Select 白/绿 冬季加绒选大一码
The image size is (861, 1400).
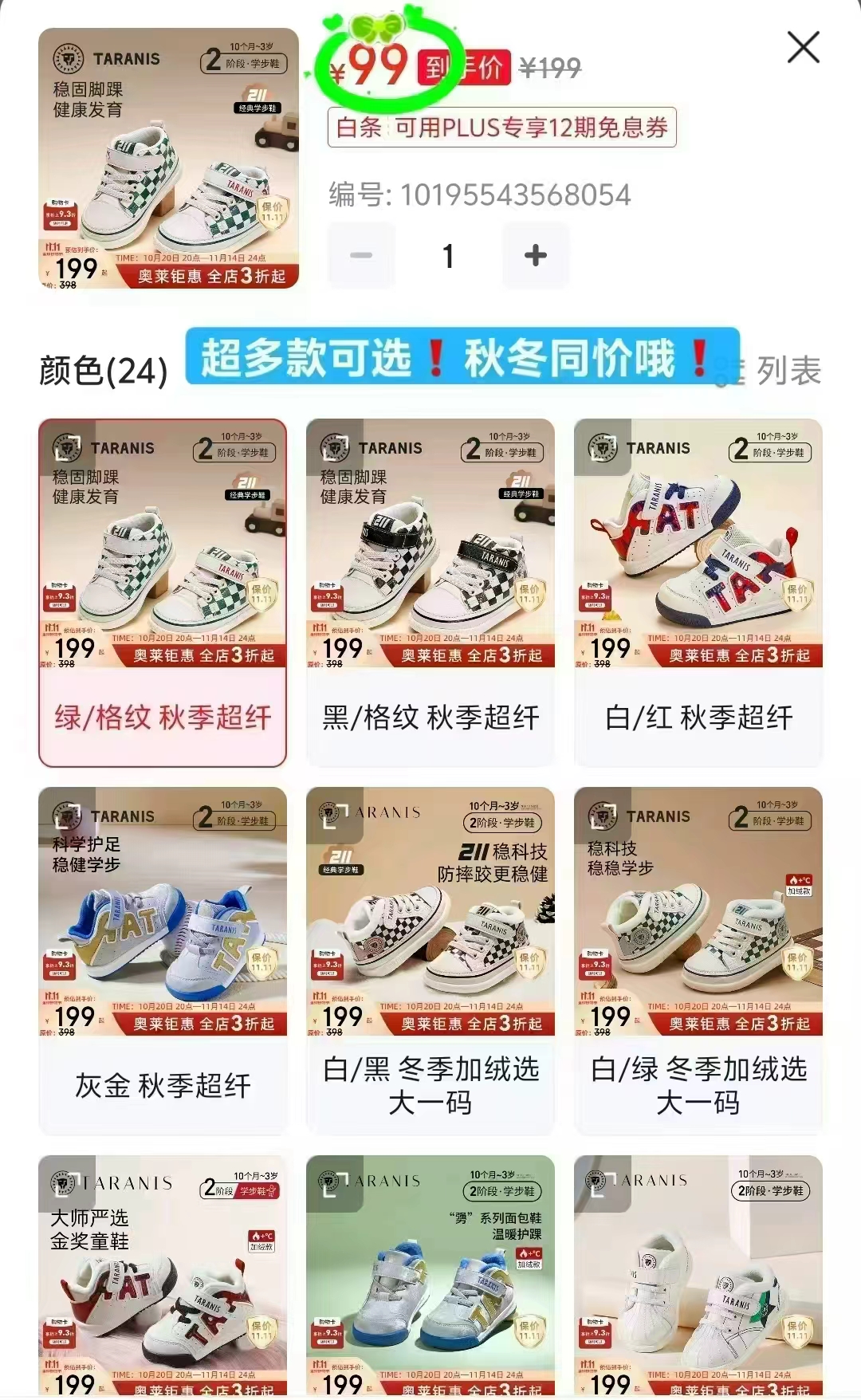[x=699, y=965]
